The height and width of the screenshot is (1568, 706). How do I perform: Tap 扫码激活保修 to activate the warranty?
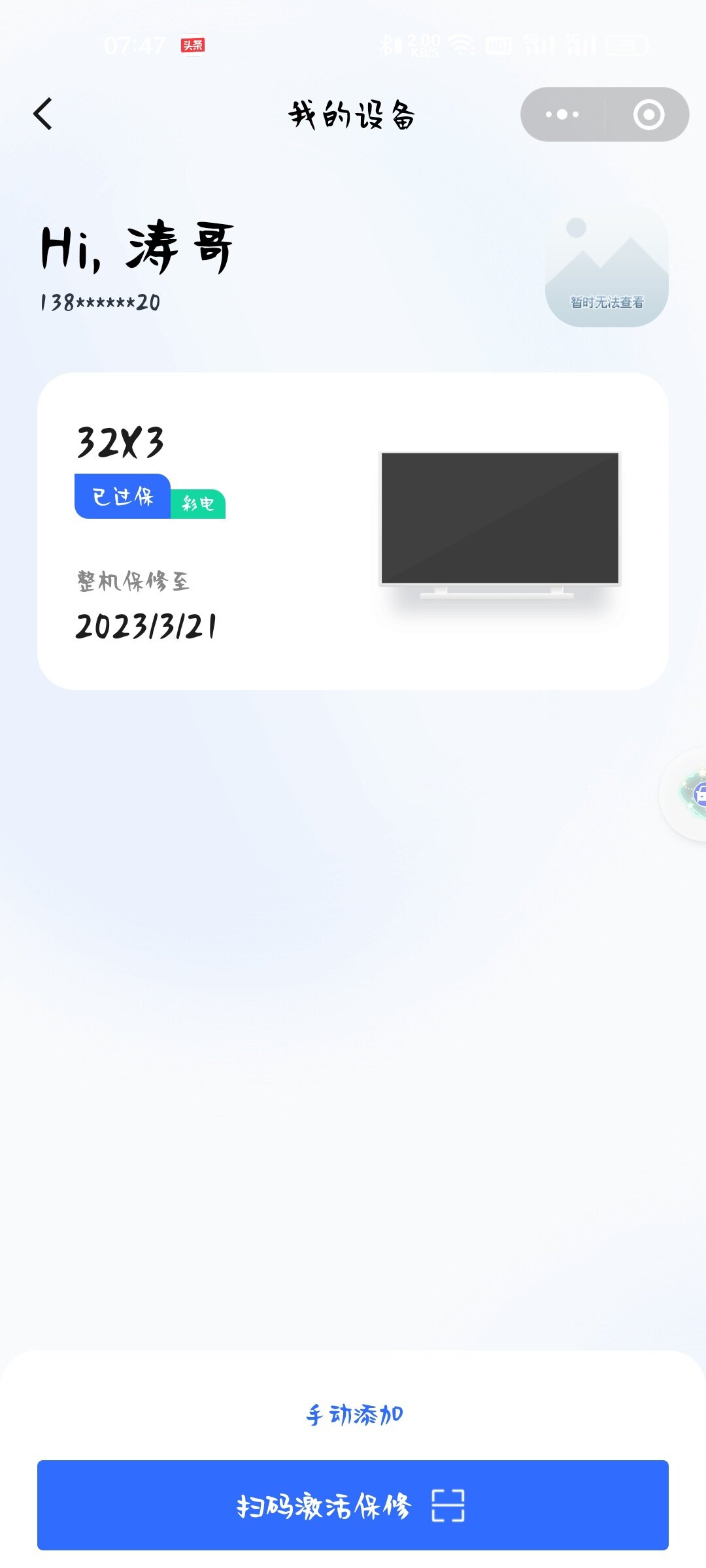[x=353, y=1505]
